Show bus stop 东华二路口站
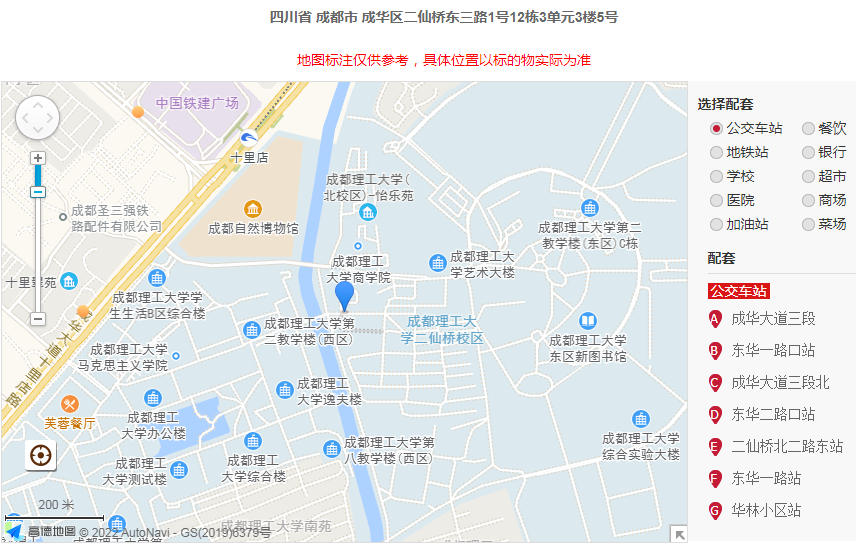Screen dimensions: 856x546 (772, 414)
